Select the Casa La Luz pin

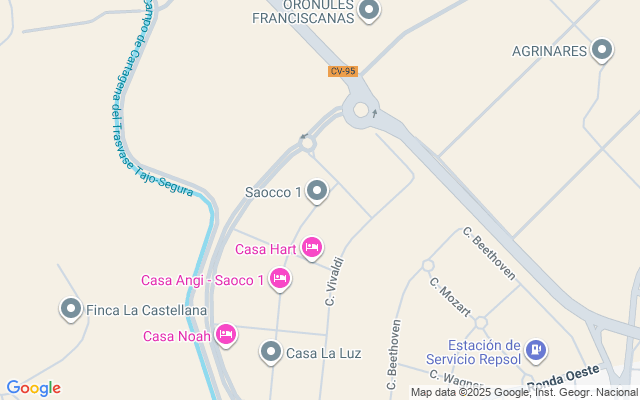point(271,351)
